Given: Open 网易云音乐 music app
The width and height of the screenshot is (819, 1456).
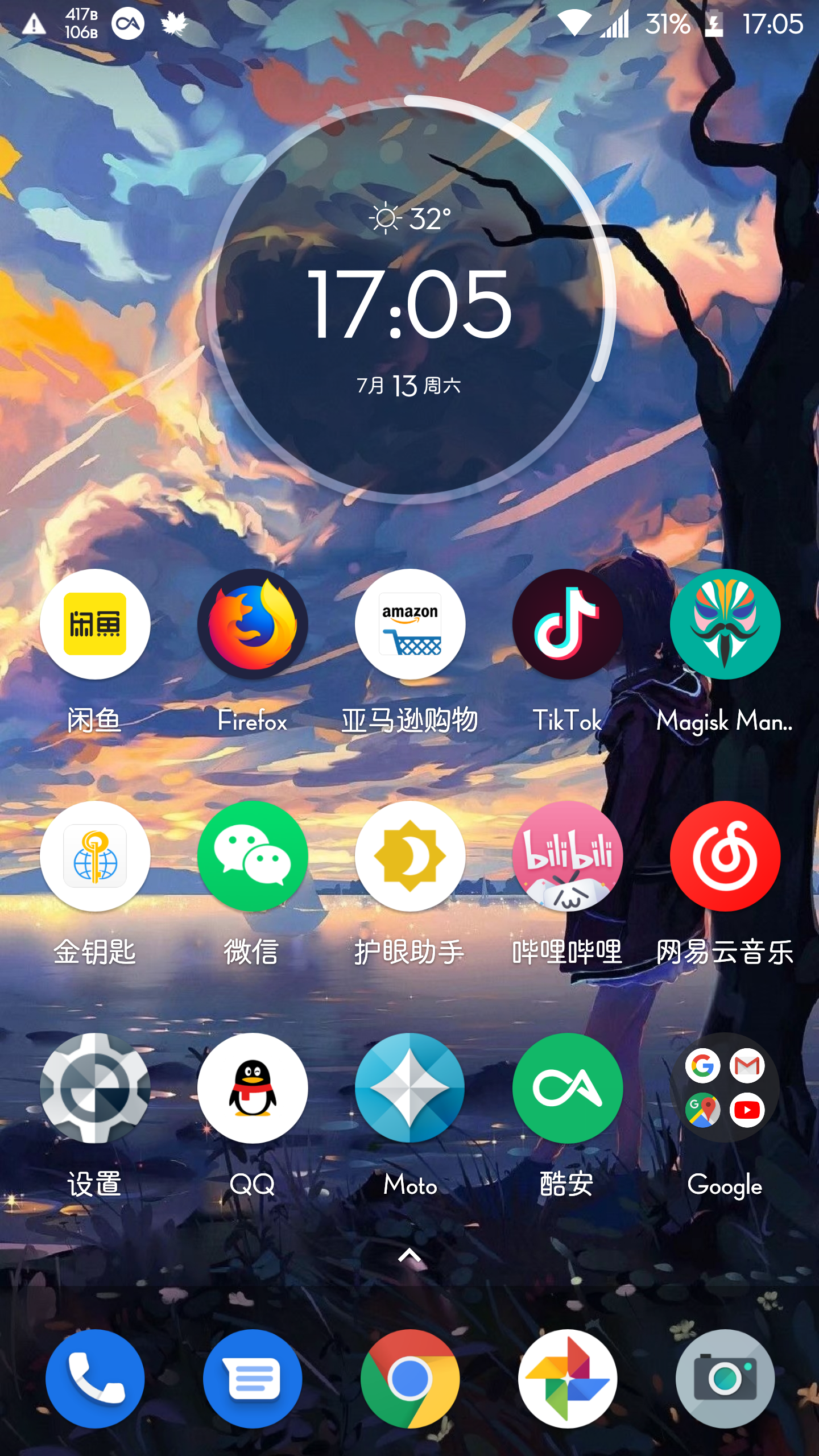Looking at the screenshot, I should tap(725, 856).
